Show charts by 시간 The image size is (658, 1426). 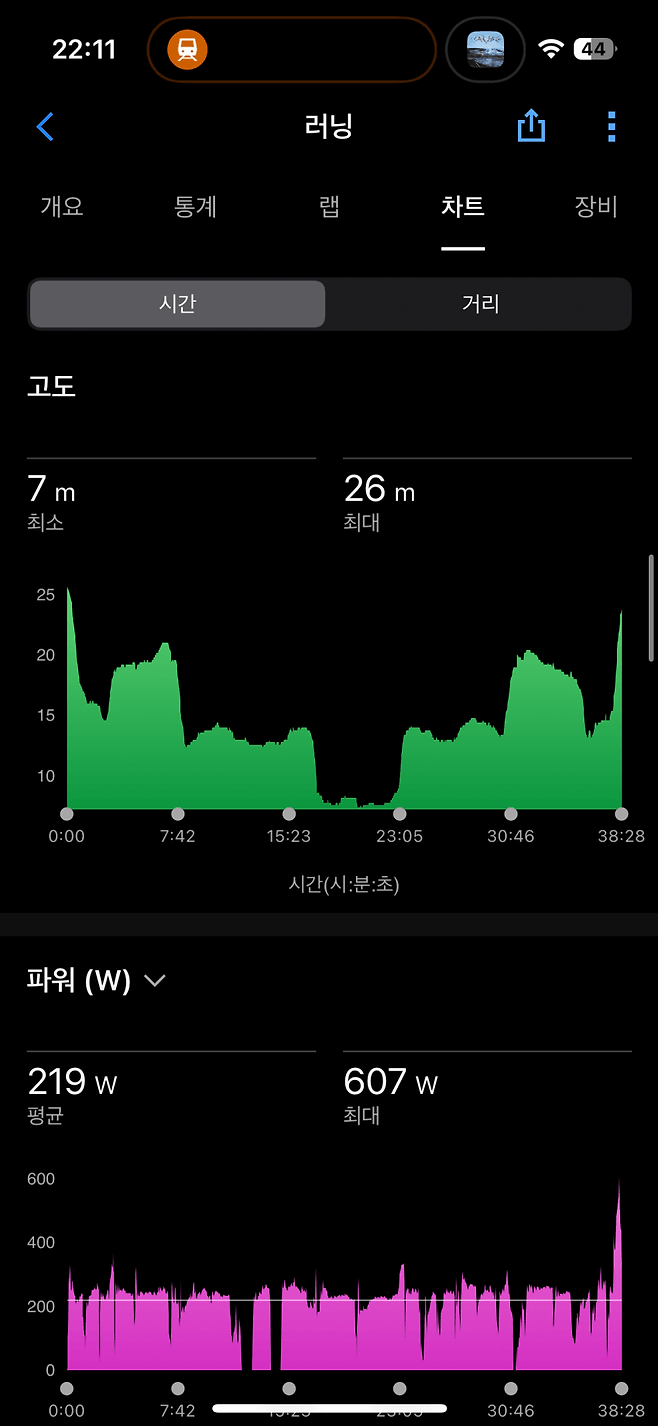click(x=177, y=304)
